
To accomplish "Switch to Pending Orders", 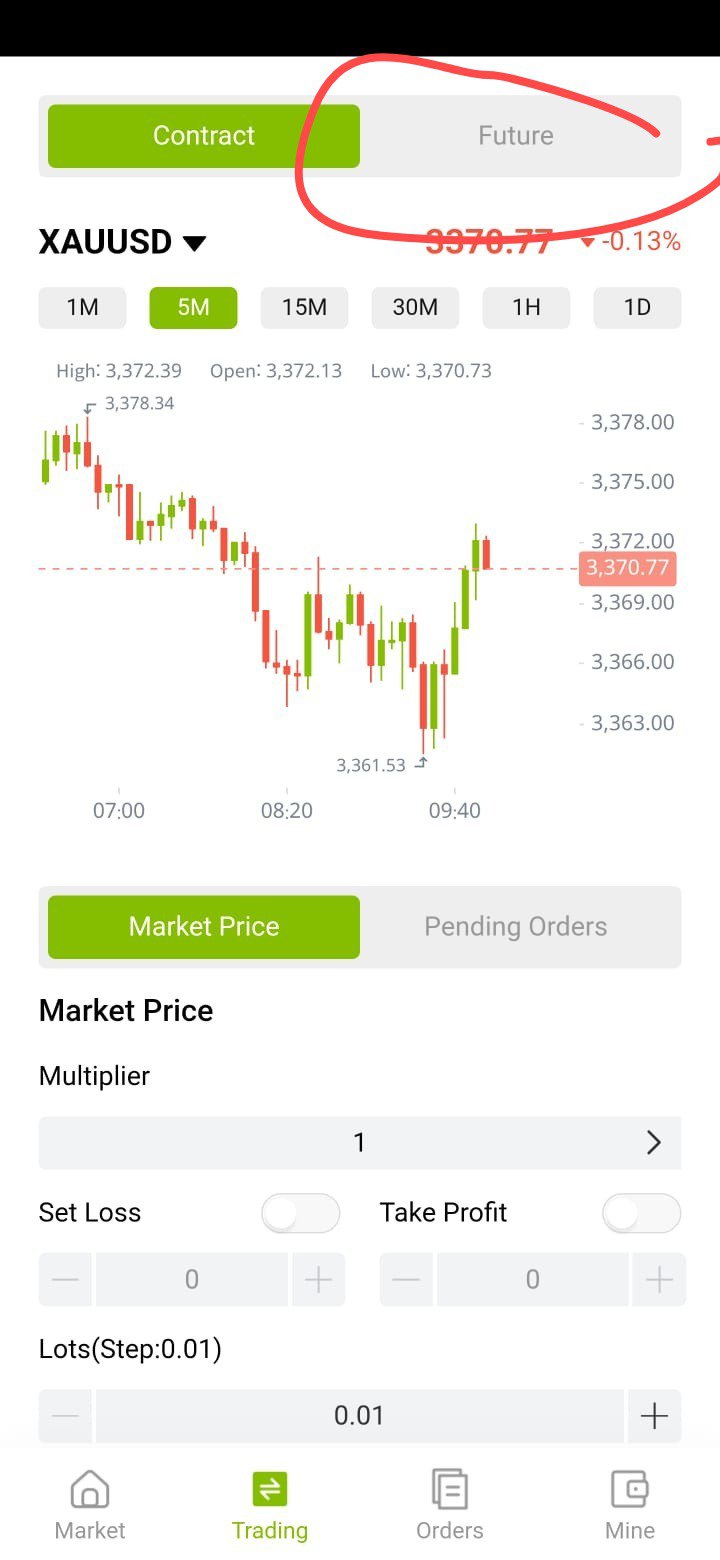I will 516,927.
